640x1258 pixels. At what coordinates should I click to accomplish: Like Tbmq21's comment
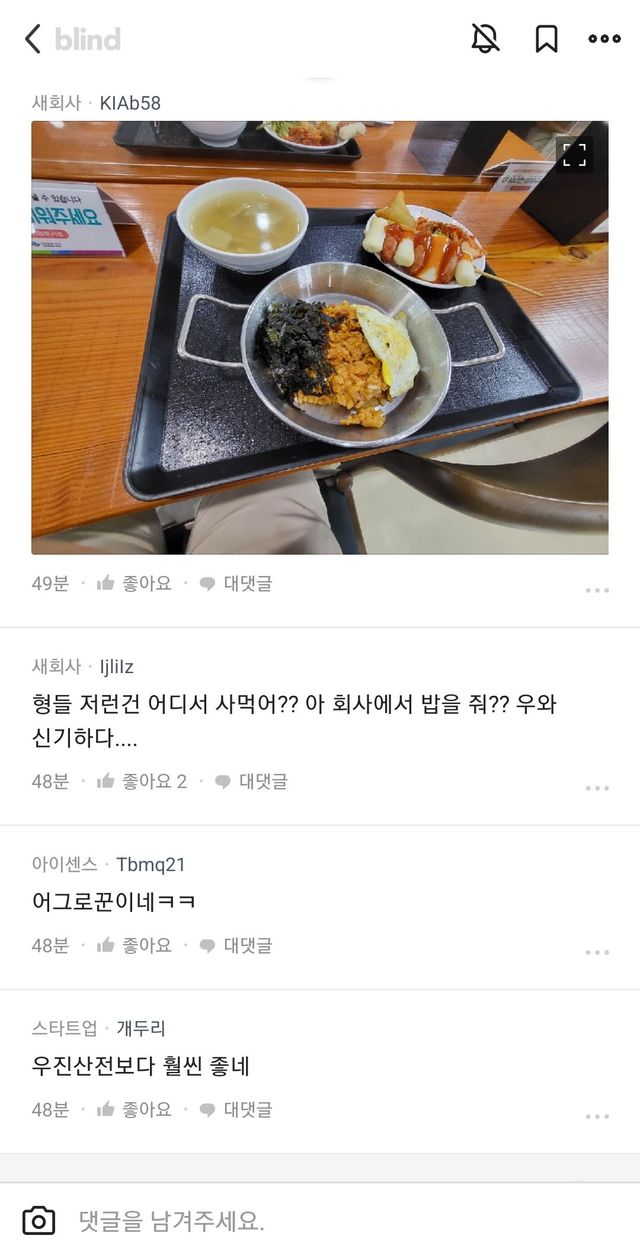coord(135,945)
